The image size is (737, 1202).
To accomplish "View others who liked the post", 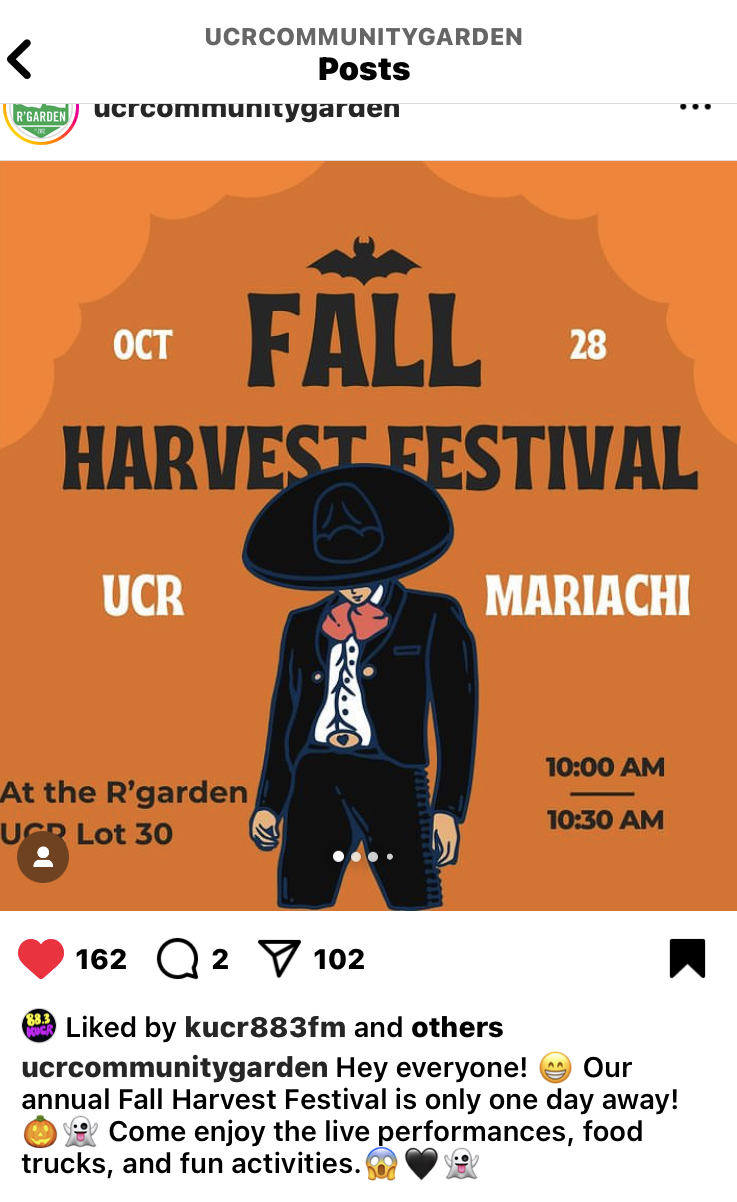I will click(457, 1027).
